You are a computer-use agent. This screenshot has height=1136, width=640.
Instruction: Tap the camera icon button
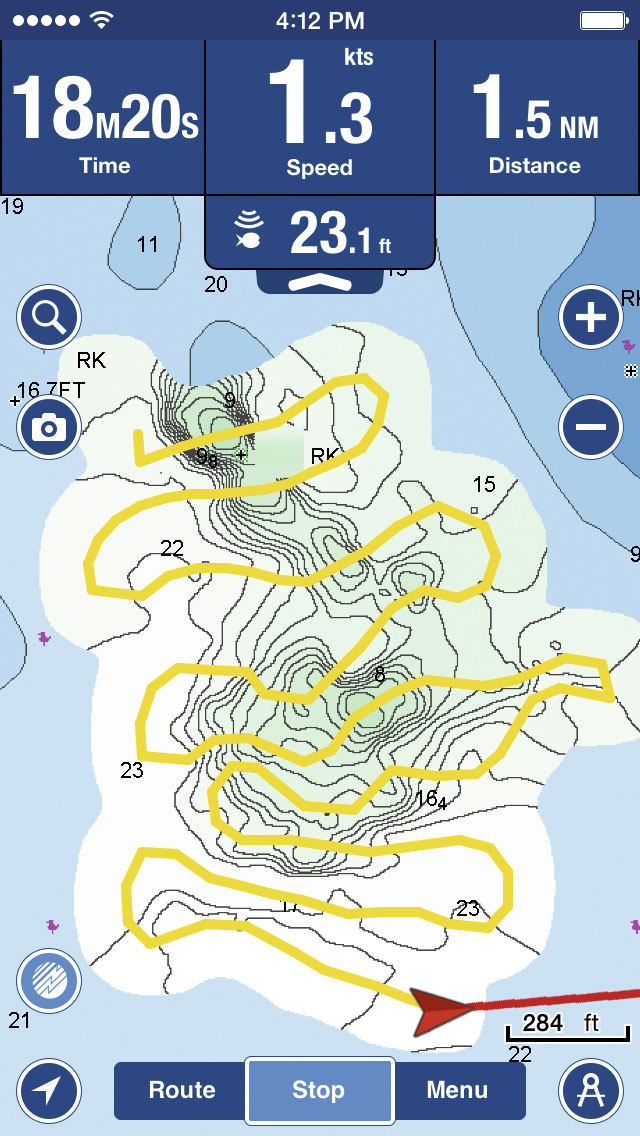[49, 427]
